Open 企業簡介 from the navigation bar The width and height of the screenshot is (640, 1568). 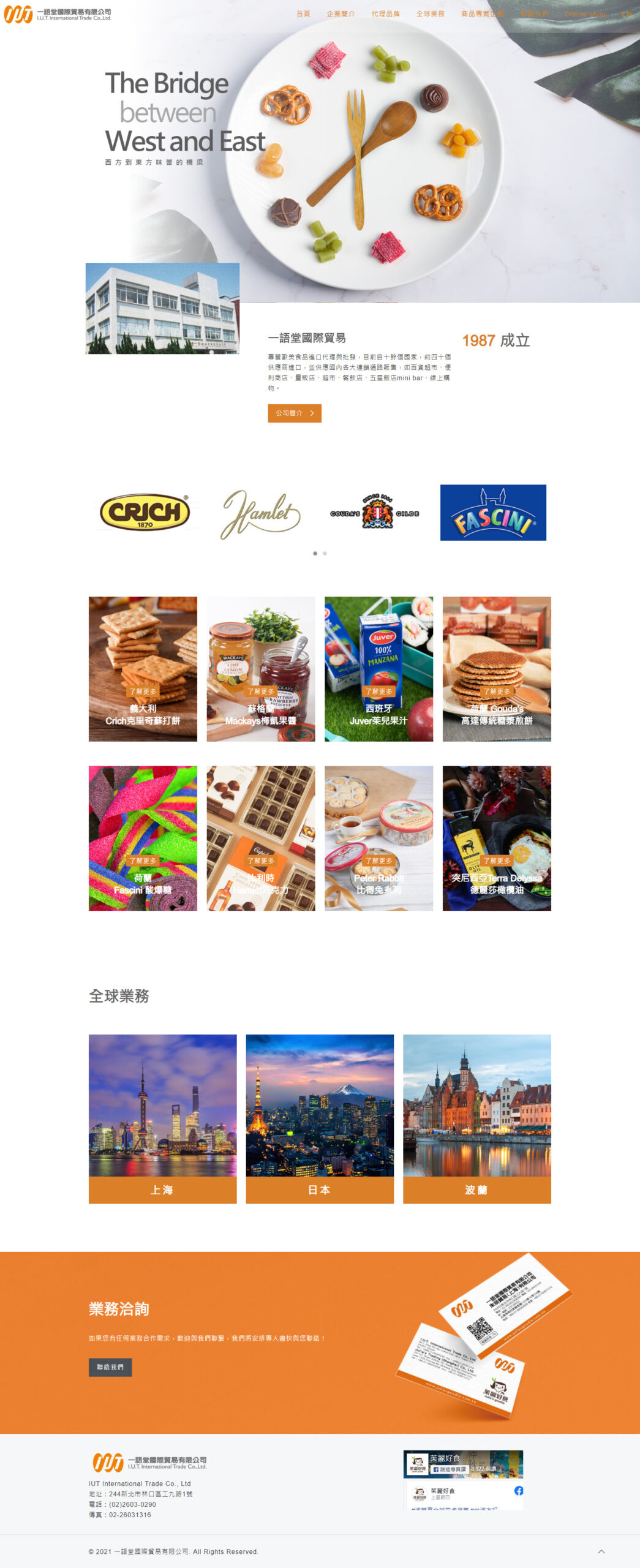pyautogui.click(x=341, y=13)
